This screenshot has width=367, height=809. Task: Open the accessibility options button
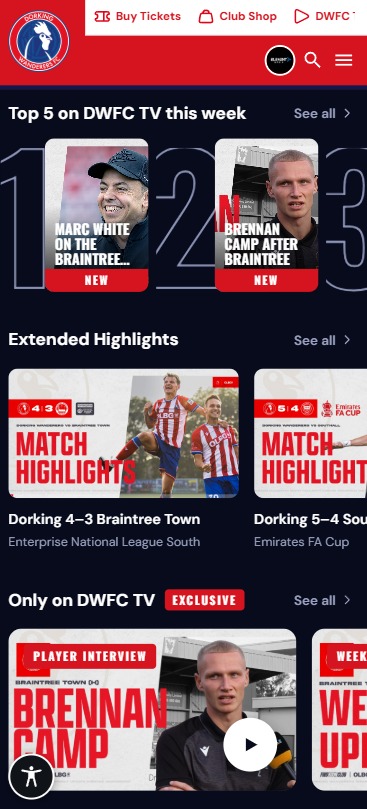pyautogui.click(x=31, y=776)
